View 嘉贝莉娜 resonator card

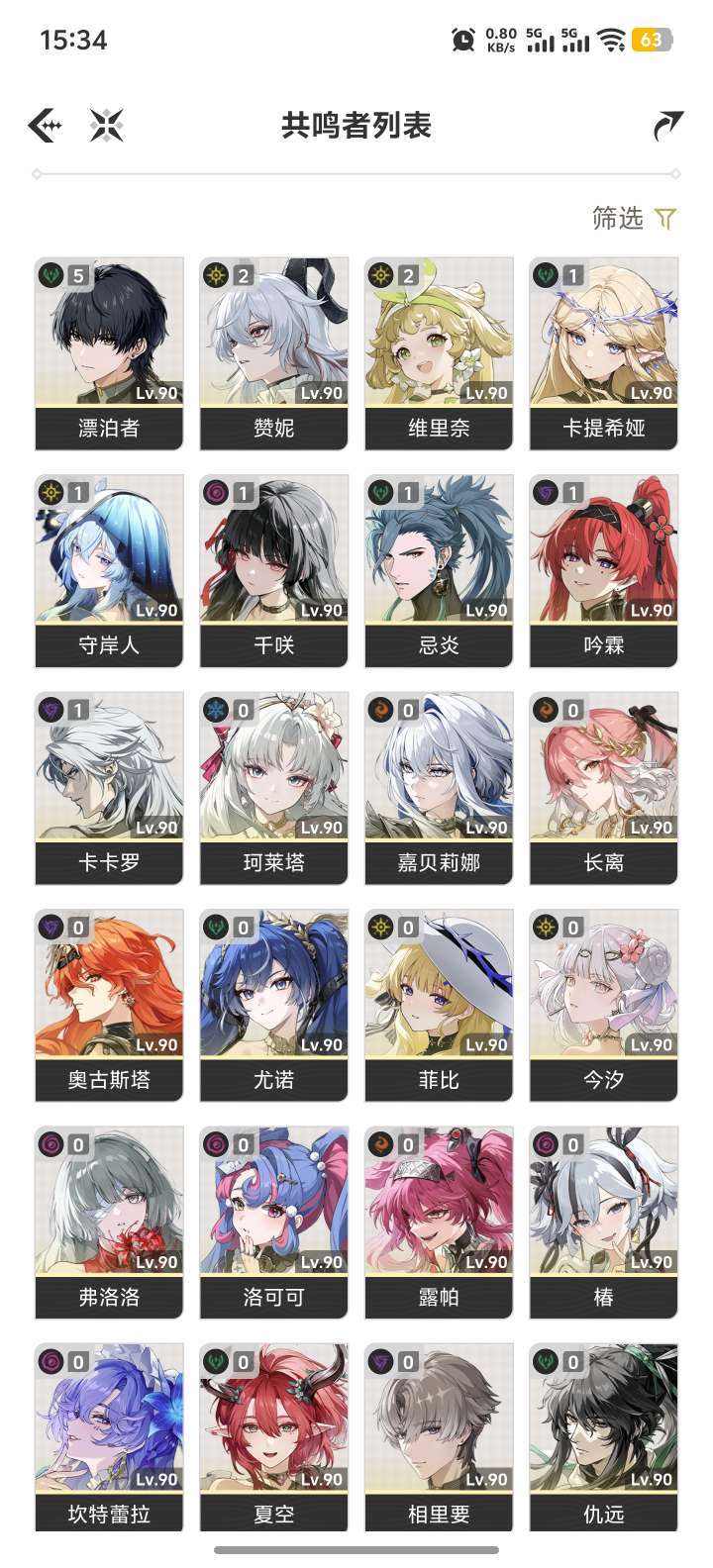439,787
